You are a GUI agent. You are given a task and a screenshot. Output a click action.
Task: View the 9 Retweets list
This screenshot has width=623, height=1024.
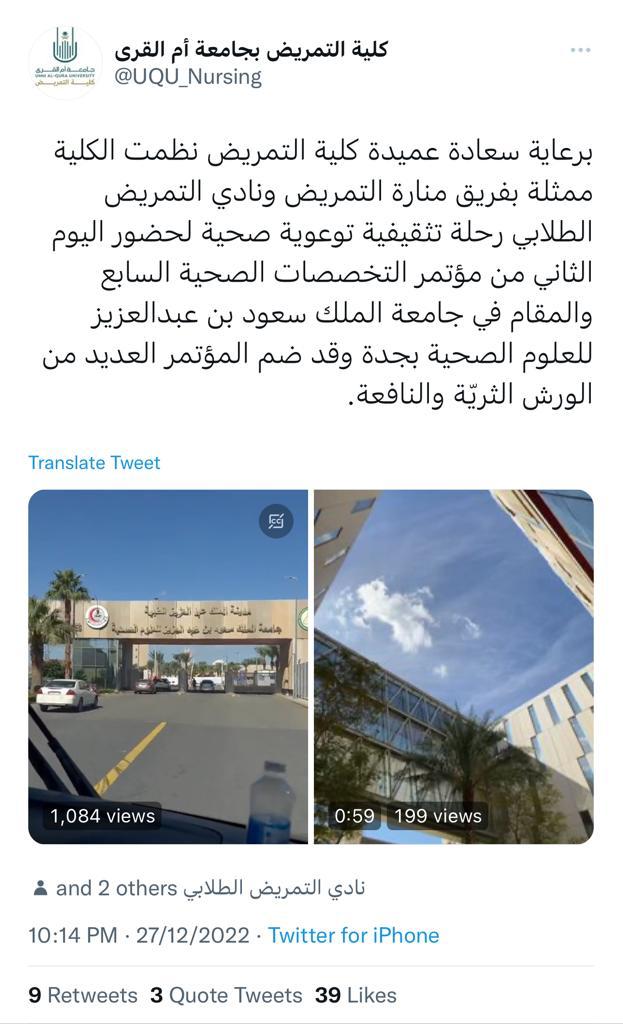coord(83,995)
